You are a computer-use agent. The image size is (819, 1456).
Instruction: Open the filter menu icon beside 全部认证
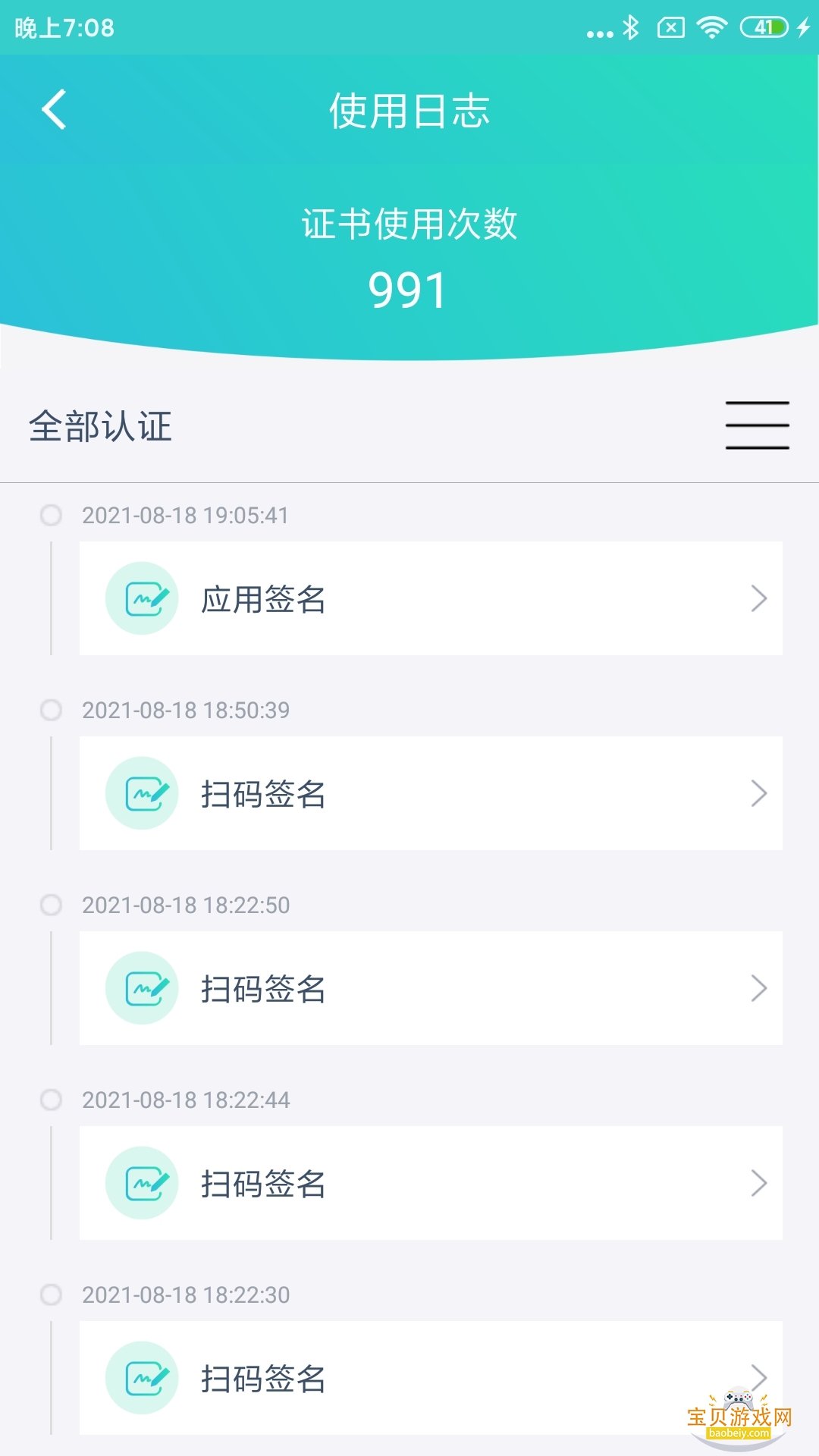tap(756, 425)
